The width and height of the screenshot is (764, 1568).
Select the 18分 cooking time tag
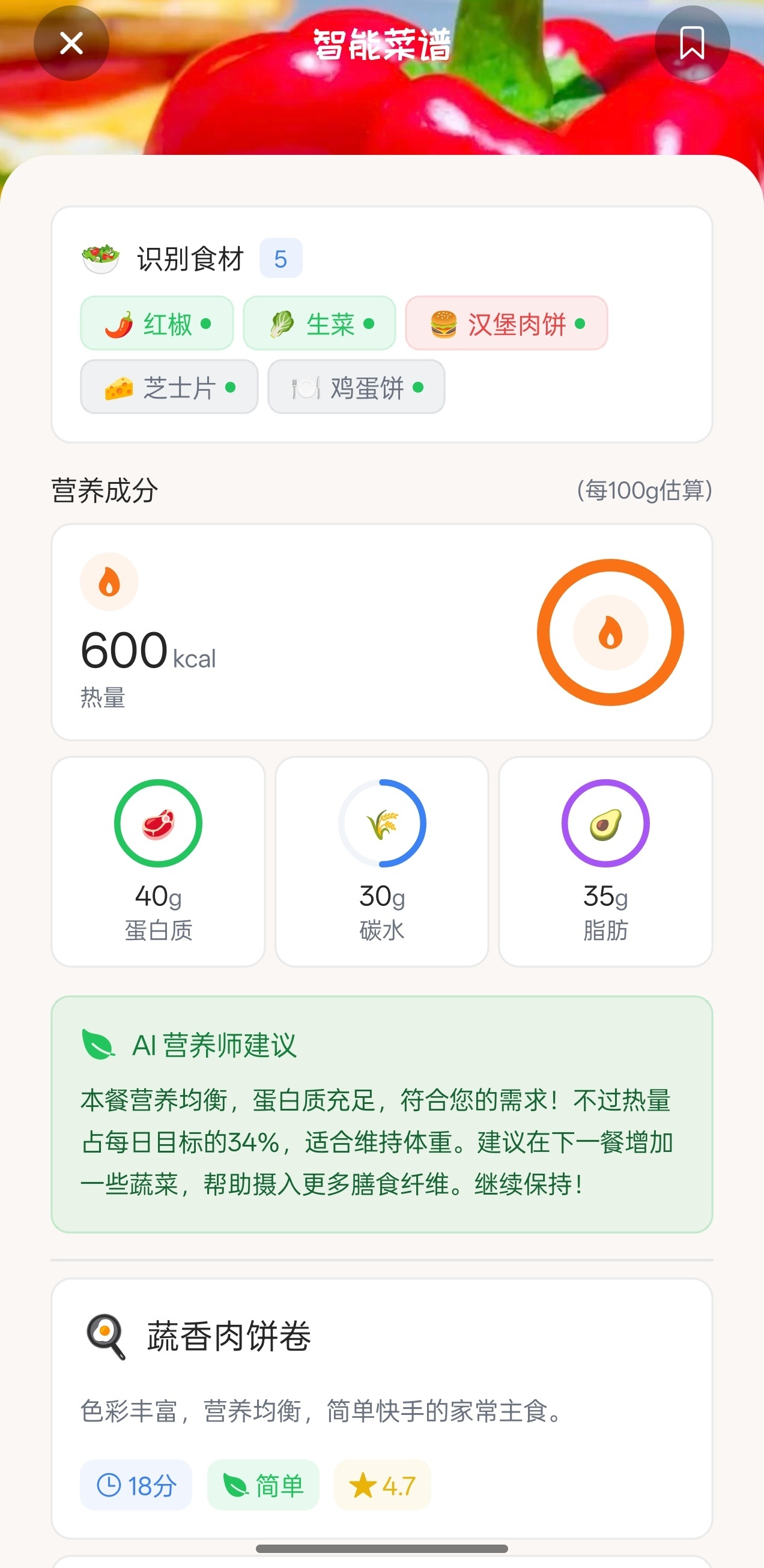(135, 1485)
